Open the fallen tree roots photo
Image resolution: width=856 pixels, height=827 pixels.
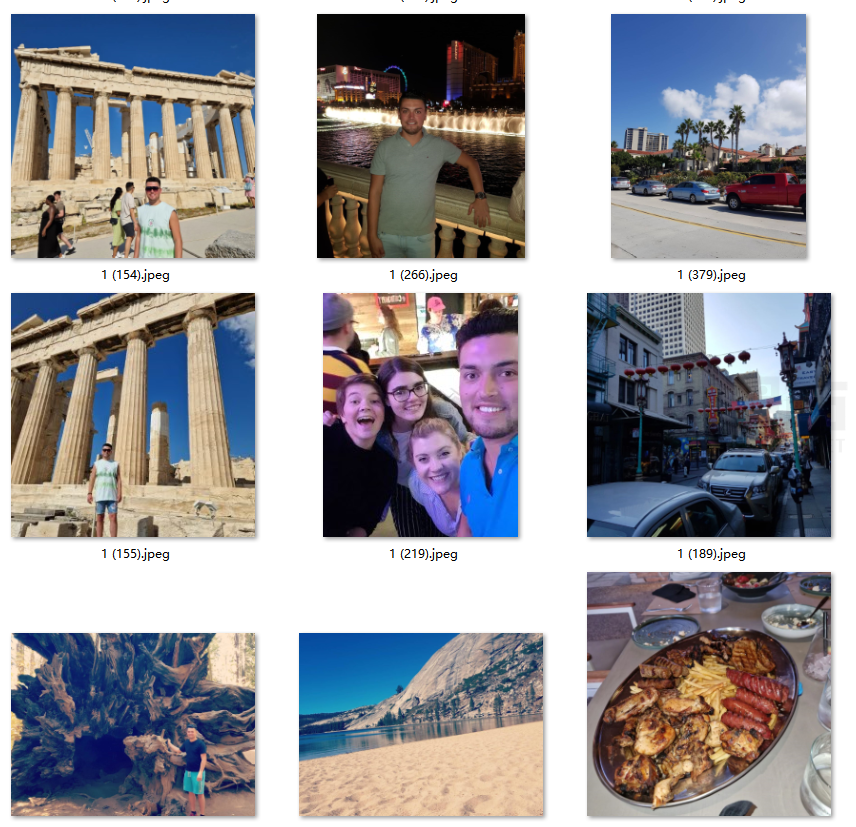[133, 724]
